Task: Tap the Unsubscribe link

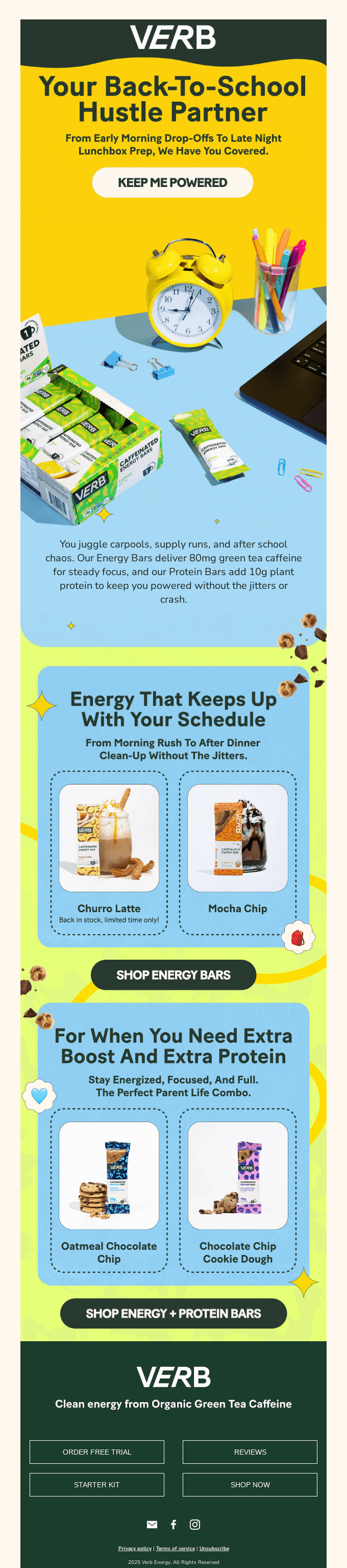Action: (214, 1548)
